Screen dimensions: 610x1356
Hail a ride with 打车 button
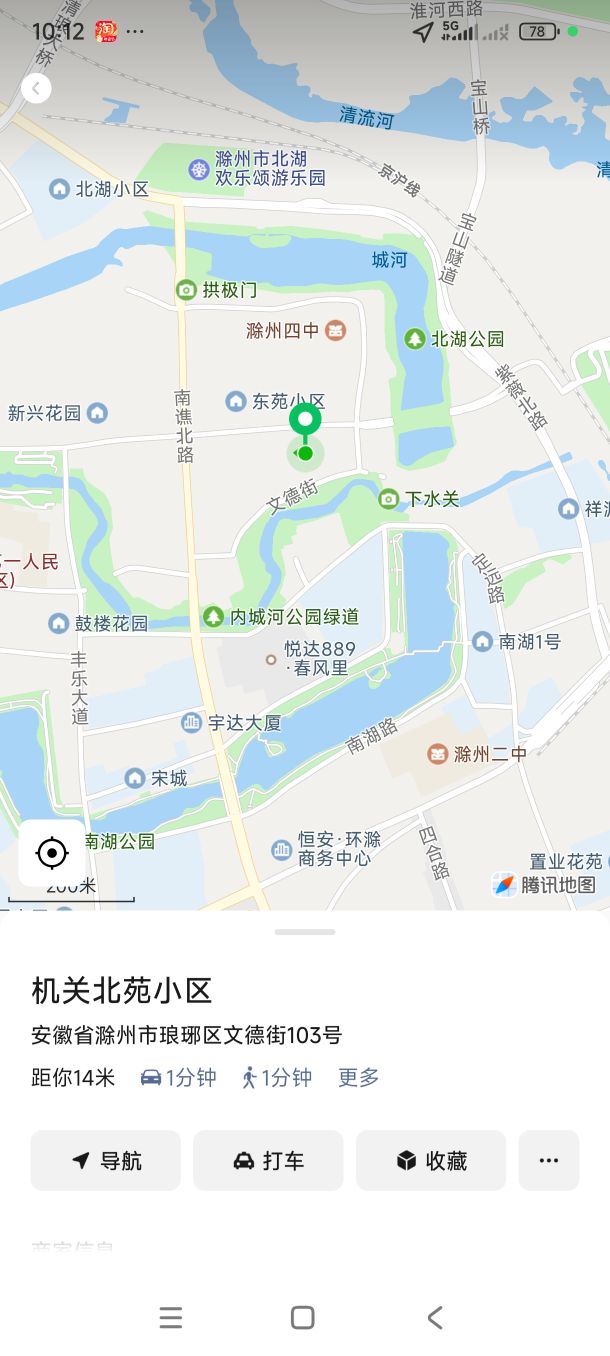coord(268,1160)
